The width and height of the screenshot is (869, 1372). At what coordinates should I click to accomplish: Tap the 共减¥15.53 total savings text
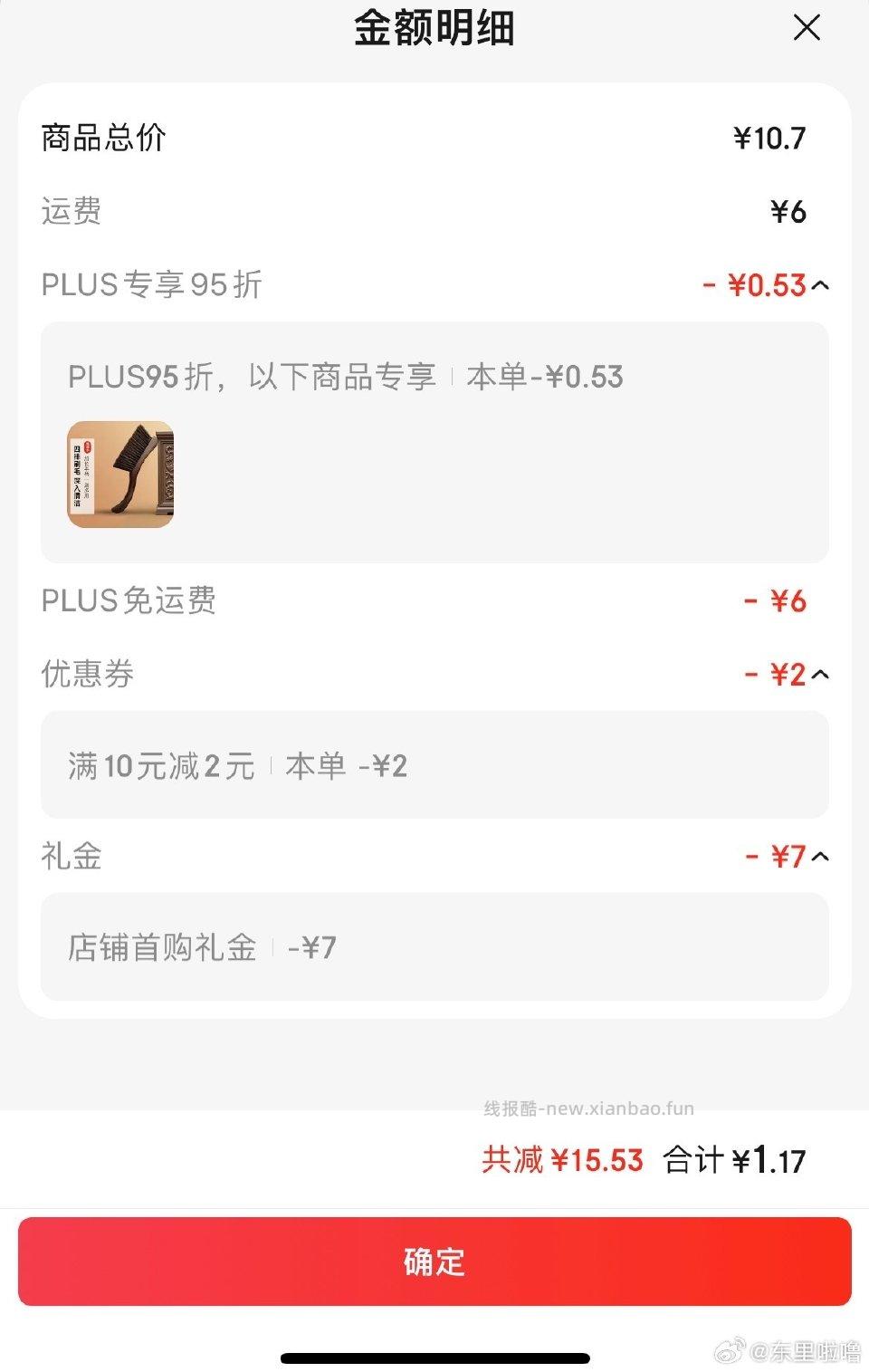562,1159
